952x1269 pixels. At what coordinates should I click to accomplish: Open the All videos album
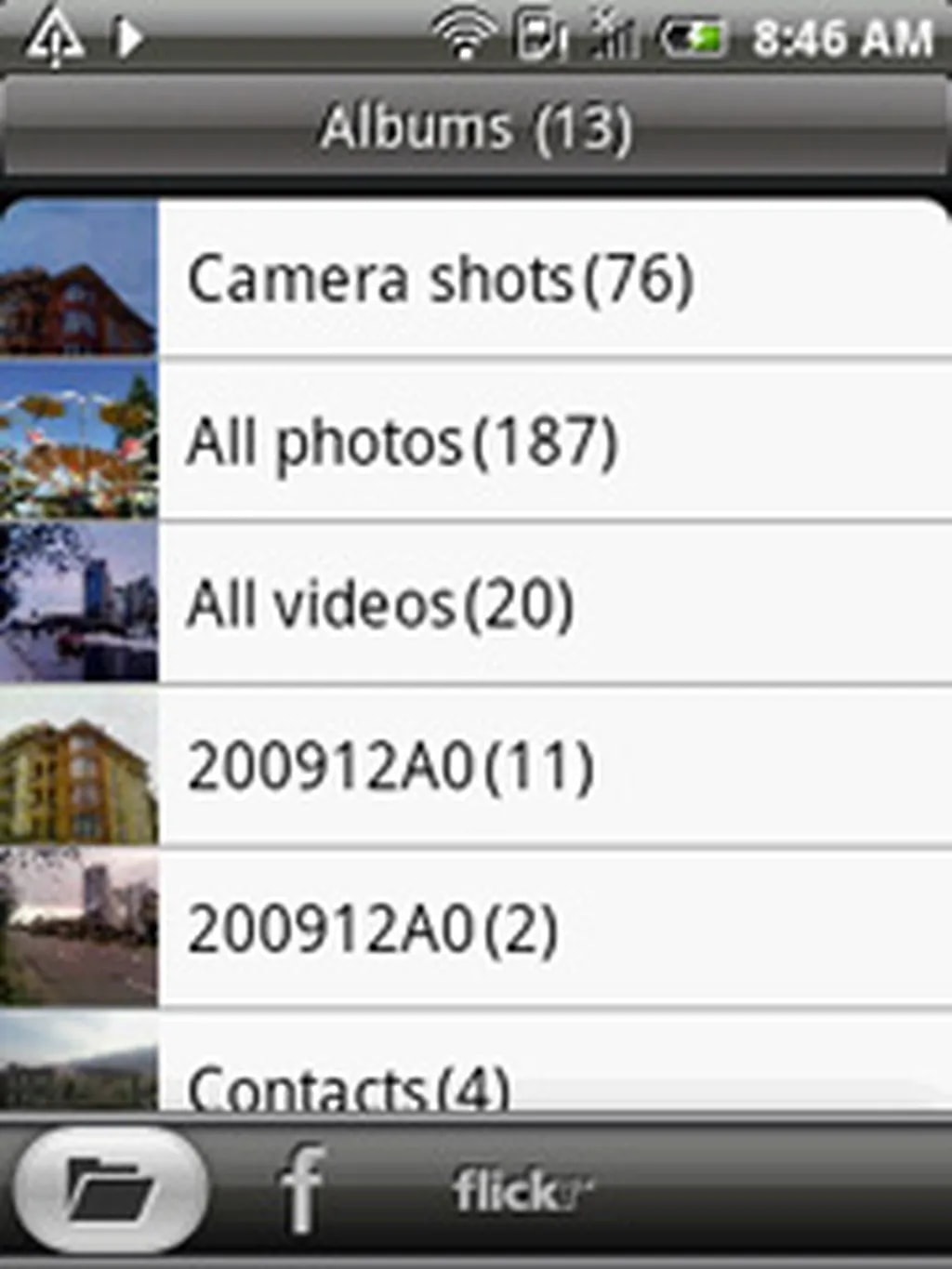tap(476, 604)
